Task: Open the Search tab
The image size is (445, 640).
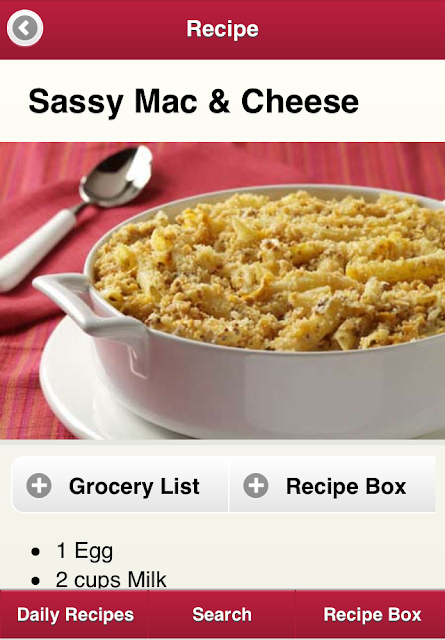Action: coord(222,614)
